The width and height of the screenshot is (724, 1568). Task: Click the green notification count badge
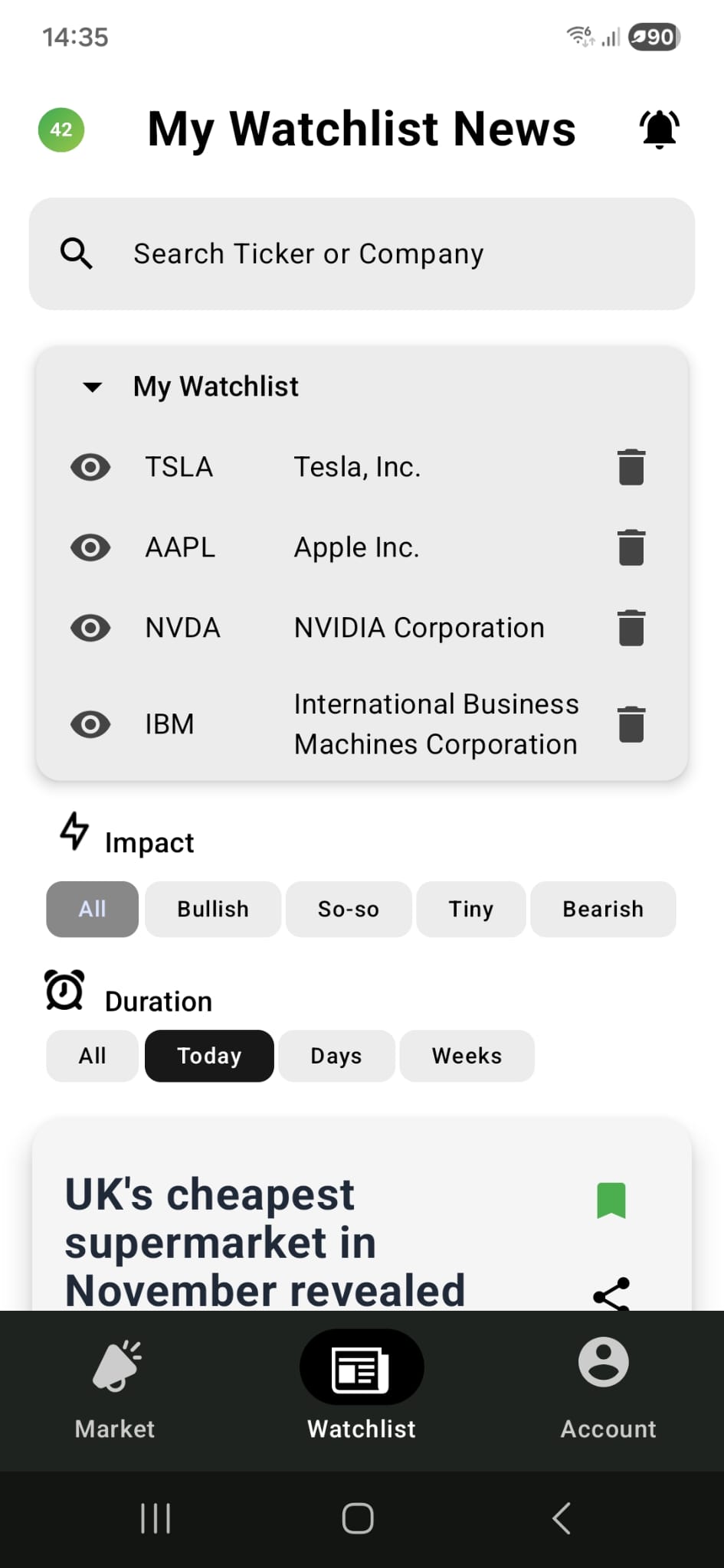61,130
